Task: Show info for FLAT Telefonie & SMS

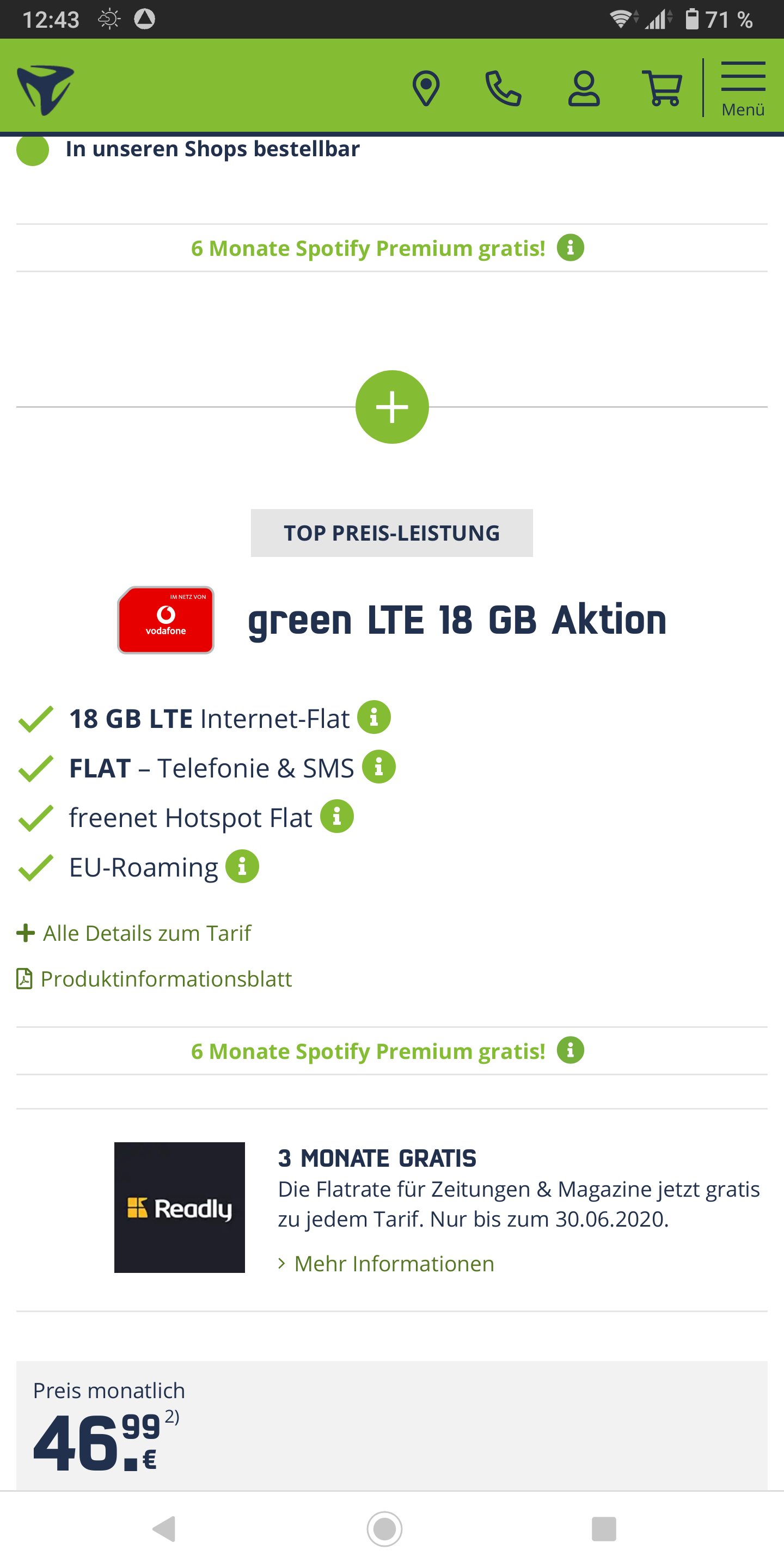Action: click(378, 767)
